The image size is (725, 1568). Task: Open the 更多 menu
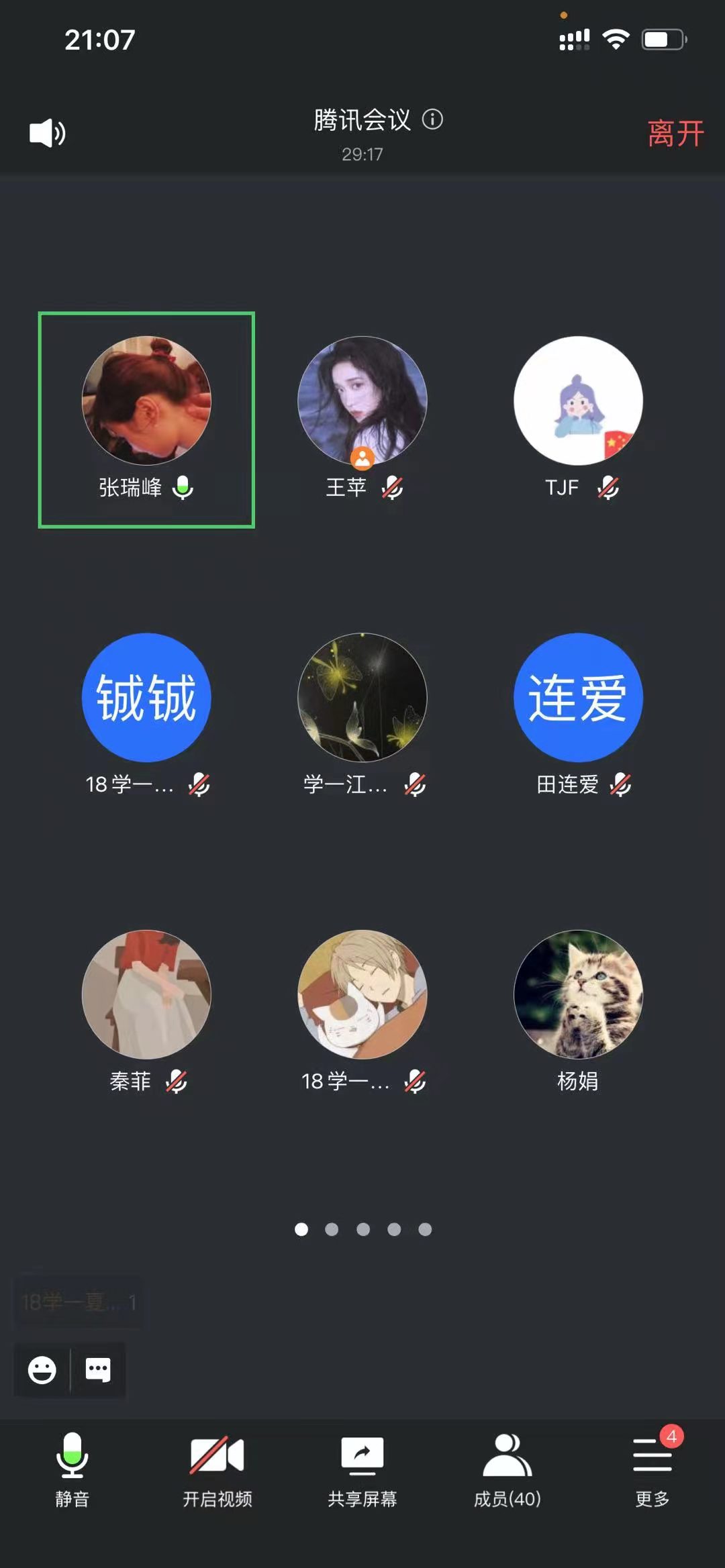(x=652, y=1469)
